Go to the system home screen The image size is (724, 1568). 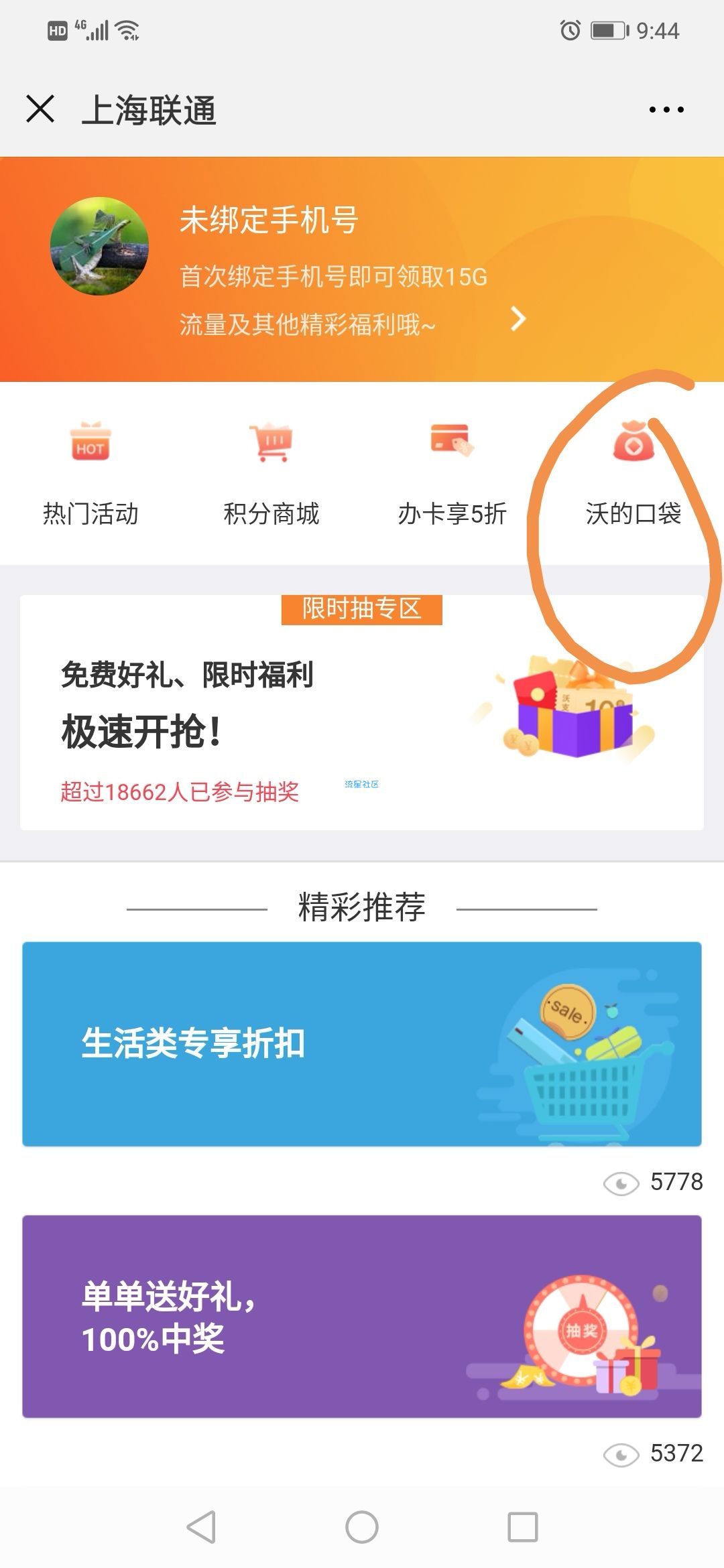(x=362, y=1527)
